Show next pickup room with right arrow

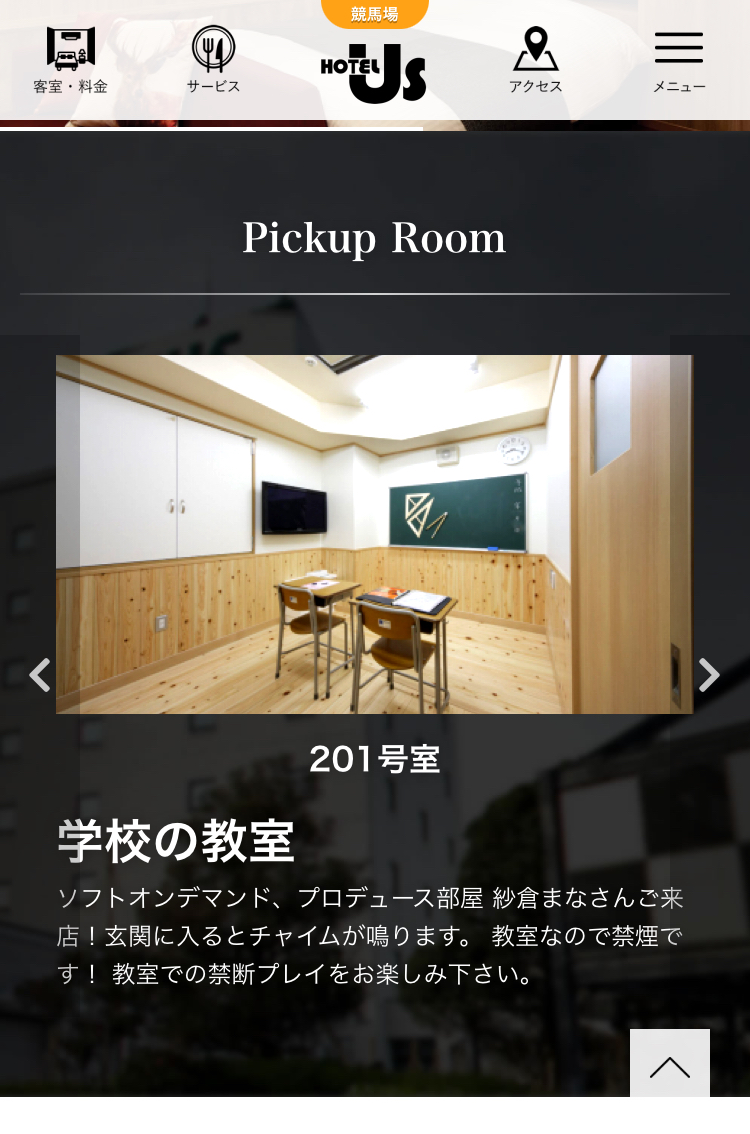(x=709, y=675)
